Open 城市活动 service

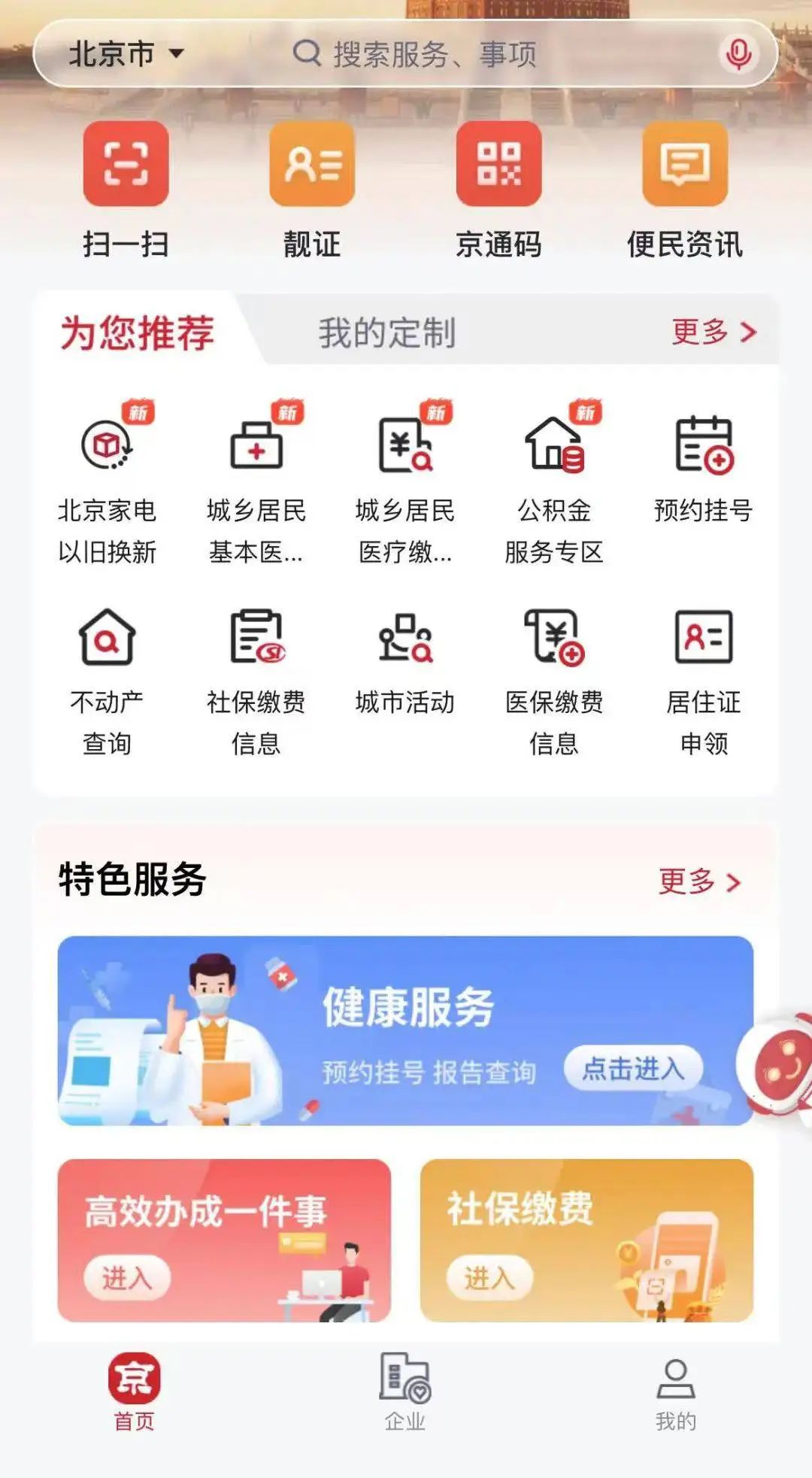tap(405, 658)
